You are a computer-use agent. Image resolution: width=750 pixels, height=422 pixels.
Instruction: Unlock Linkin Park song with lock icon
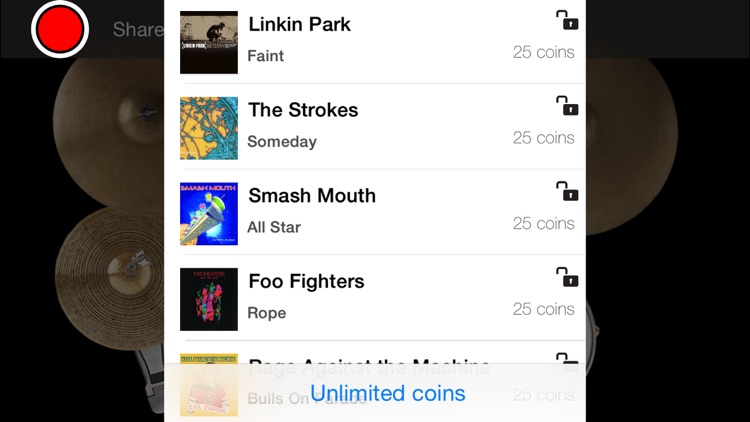tap(567, 19)
